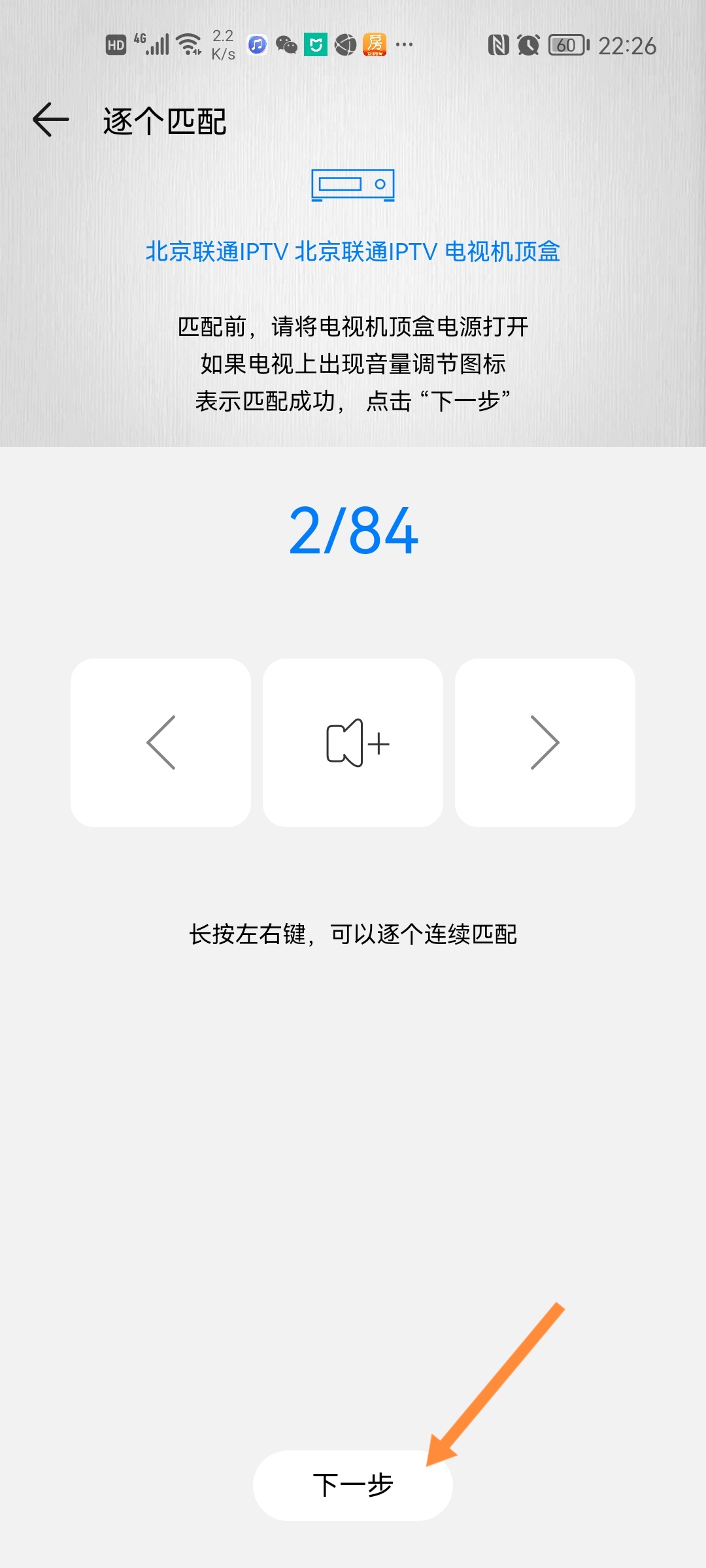Image resolution: width=706 pixels, height=1568 pixels.
Task: Tap the Wi-Fi icon in status bar
Action: 189,43
